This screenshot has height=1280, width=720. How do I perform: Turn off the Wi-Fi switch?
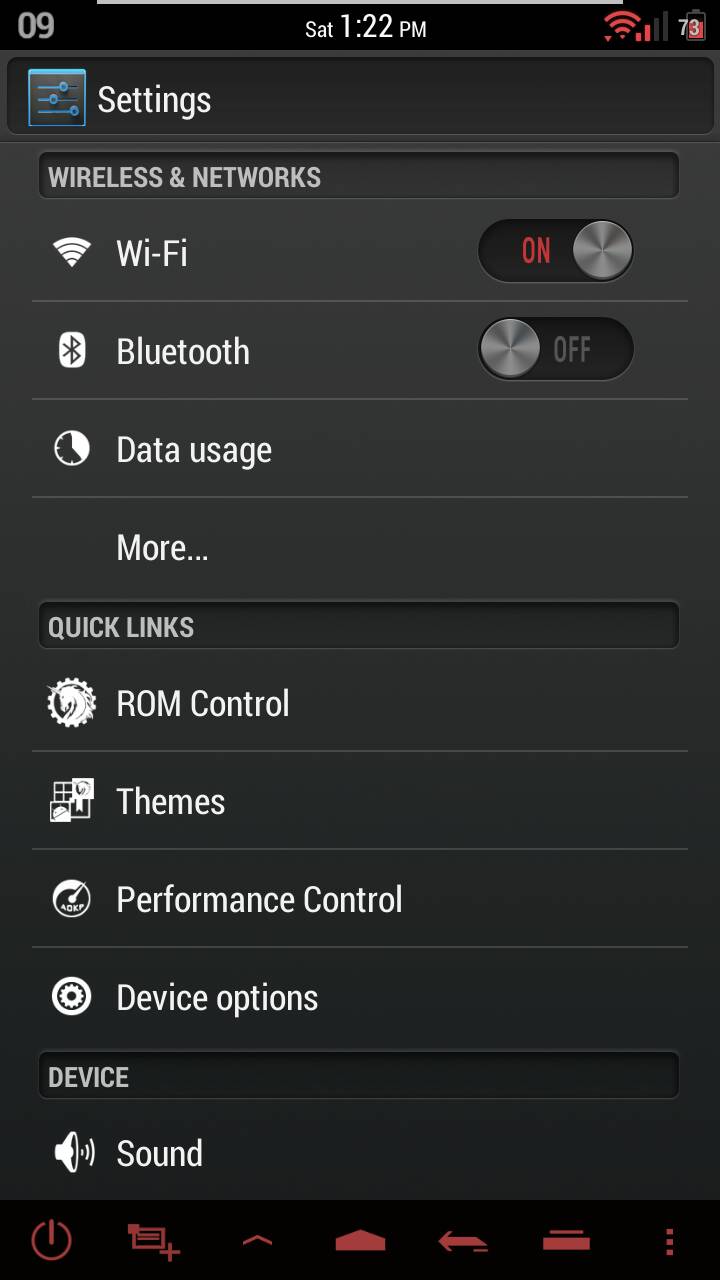pos(556,251)
